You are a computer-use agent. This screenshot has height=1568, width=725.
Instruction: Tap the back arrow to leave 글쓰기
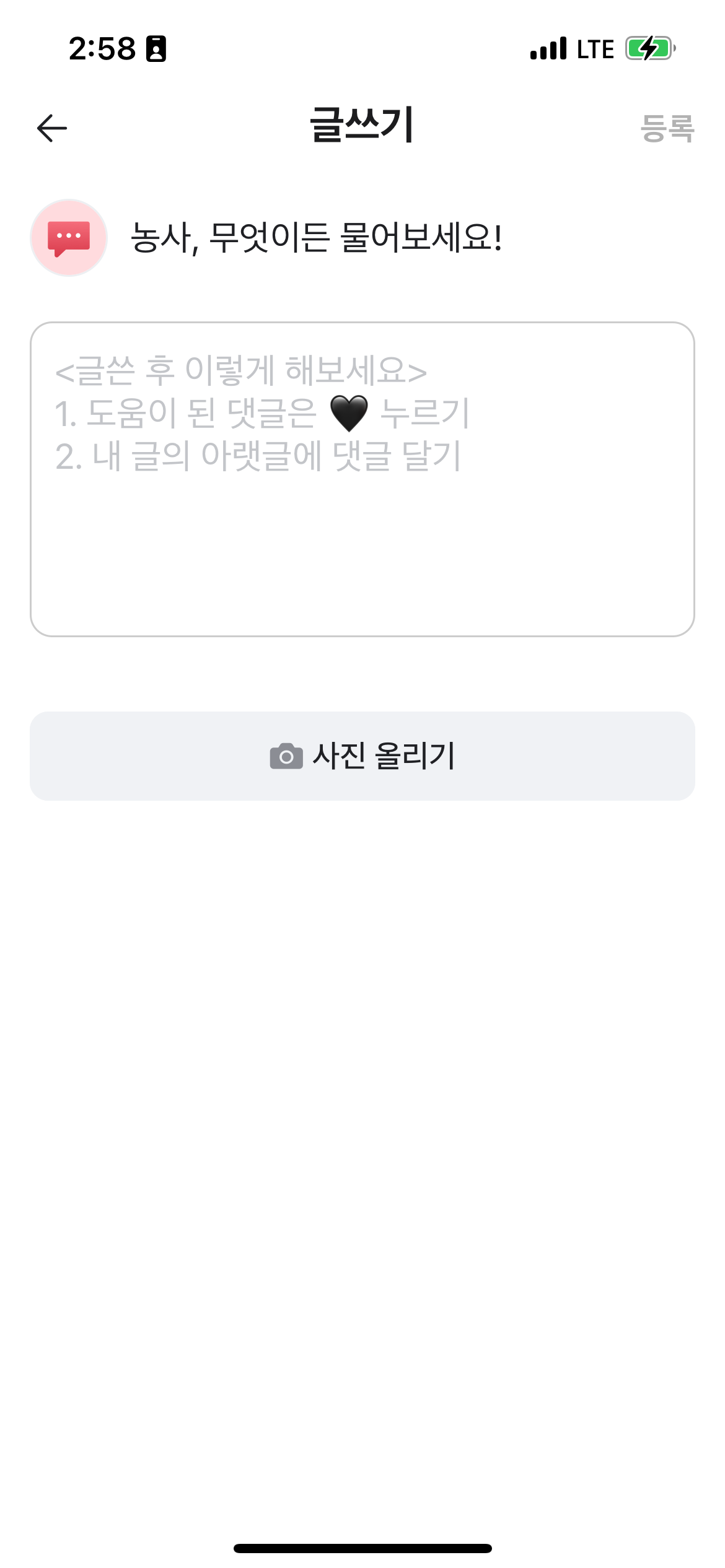pos(52,128)
